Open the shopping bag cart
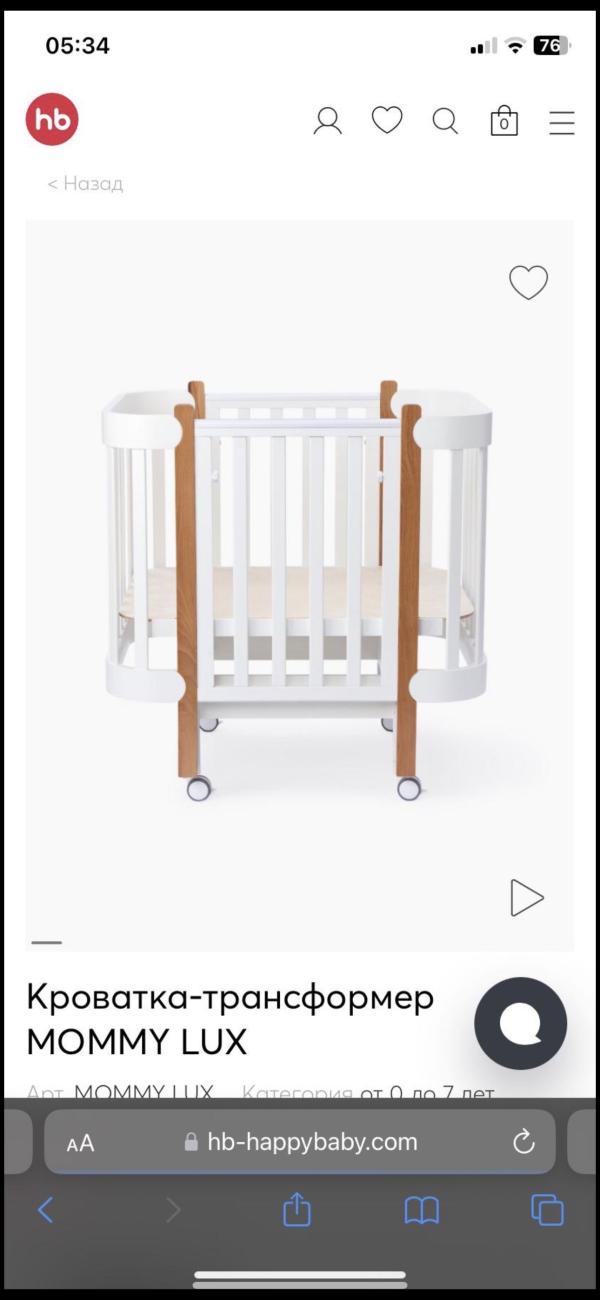 [504, 122]
